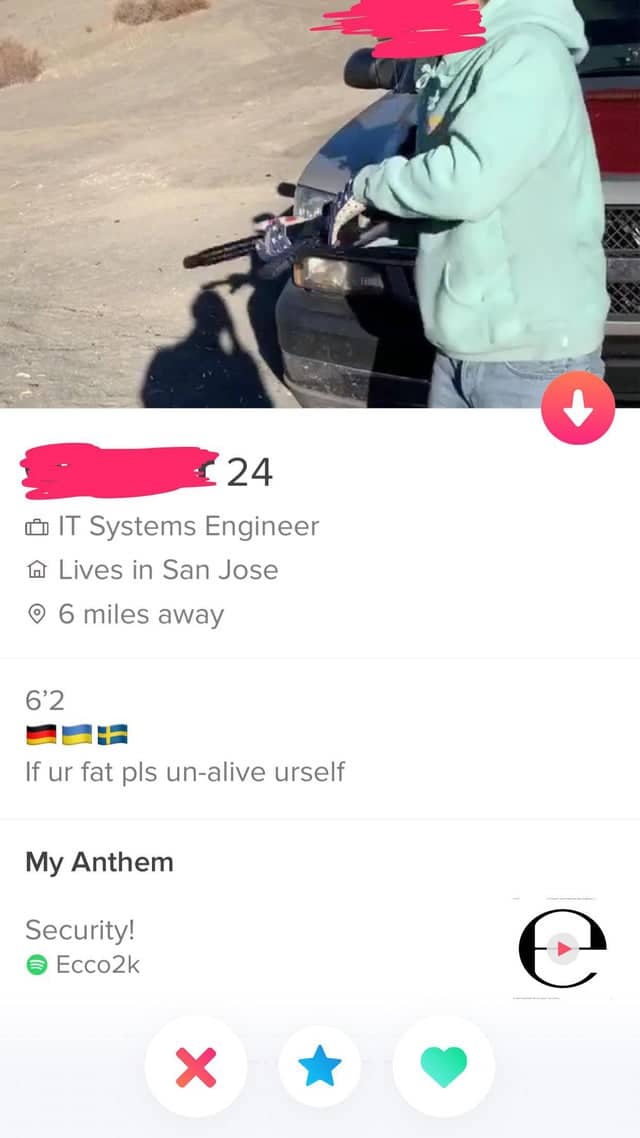
Task: Play the Security! anthem preview
Action: click(563, 948)
